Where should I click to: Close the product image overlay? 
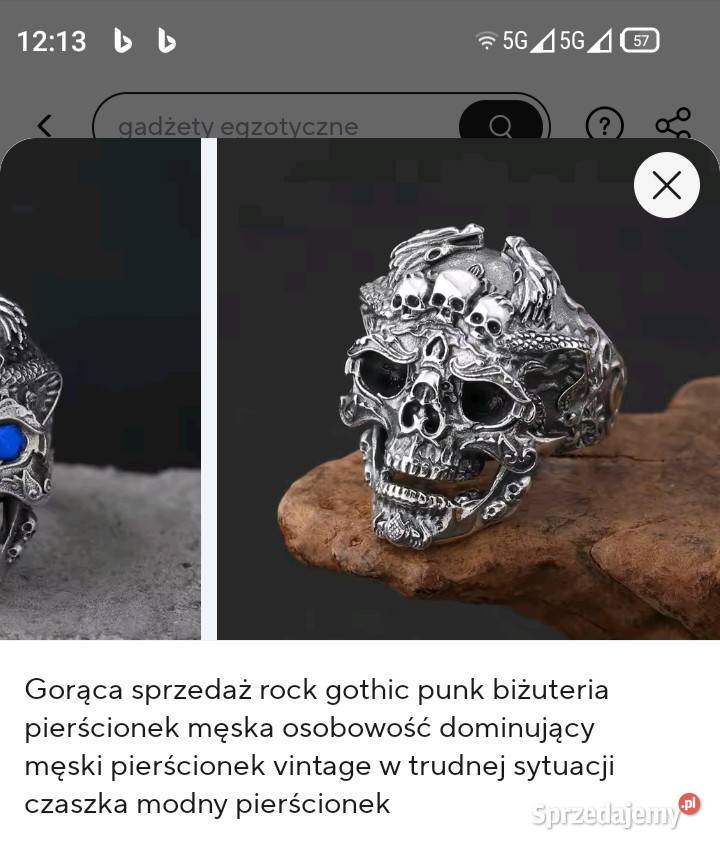[x=666, y=185]
